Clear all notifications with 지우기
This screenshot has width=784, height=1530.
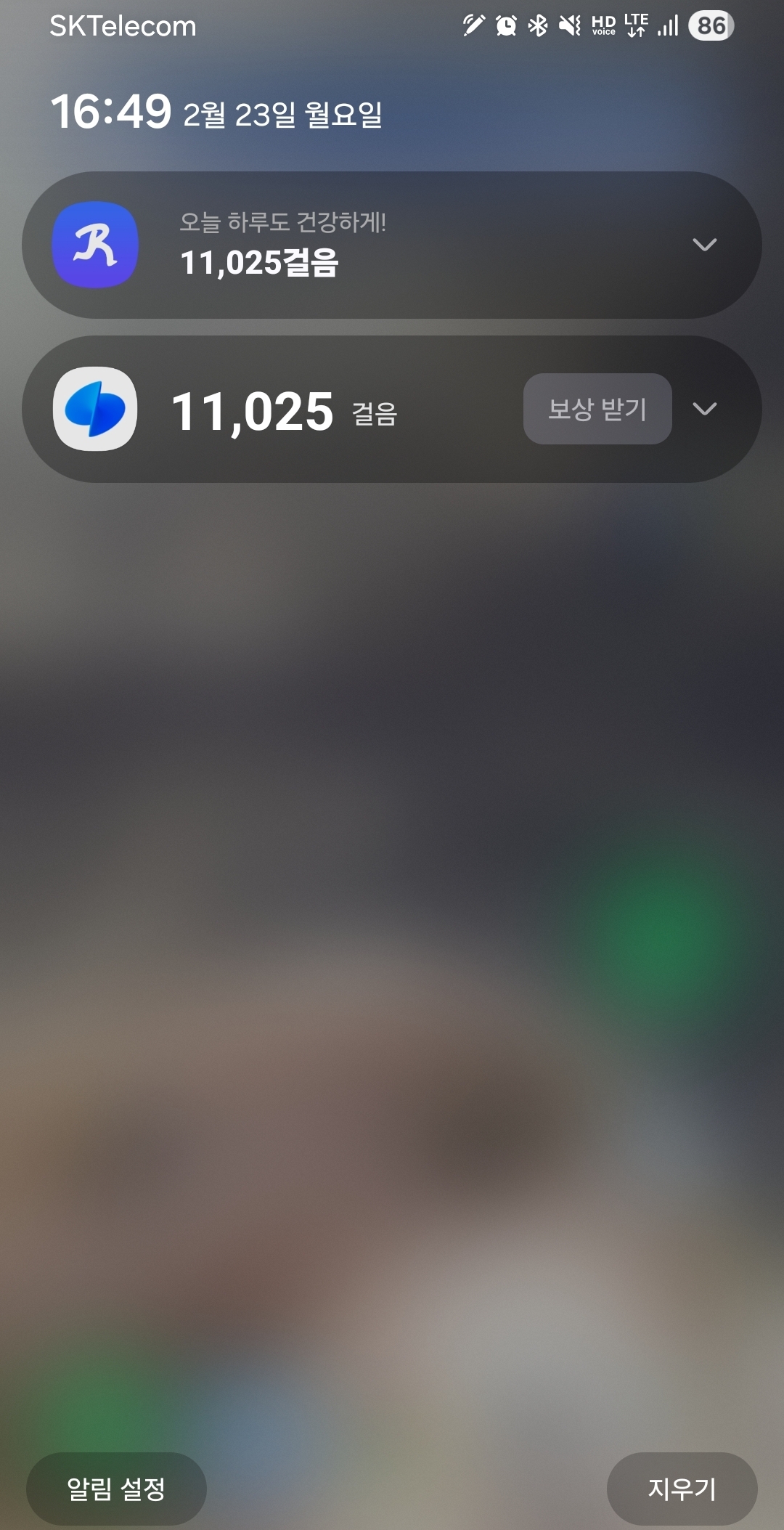click(x=682, y=1489)
